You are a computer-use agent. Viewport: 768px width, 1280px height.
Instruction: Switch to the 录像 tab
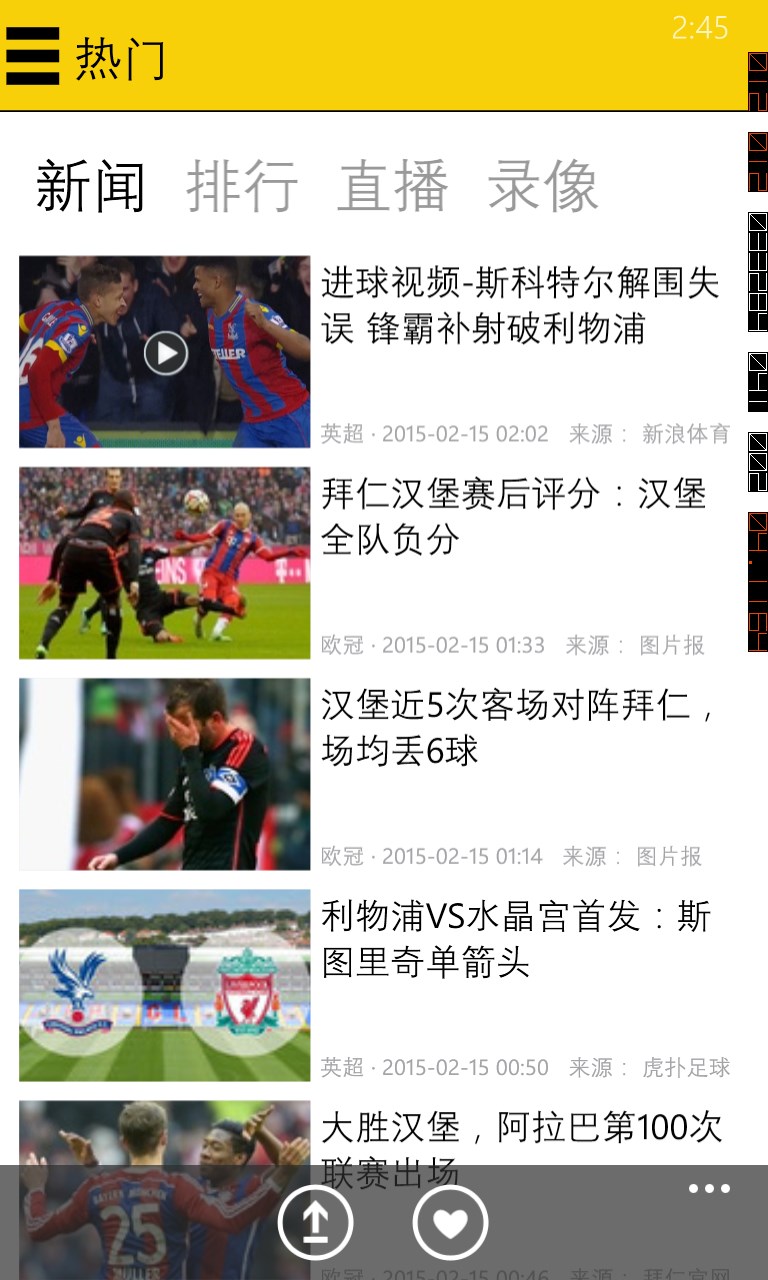(543, 186)
